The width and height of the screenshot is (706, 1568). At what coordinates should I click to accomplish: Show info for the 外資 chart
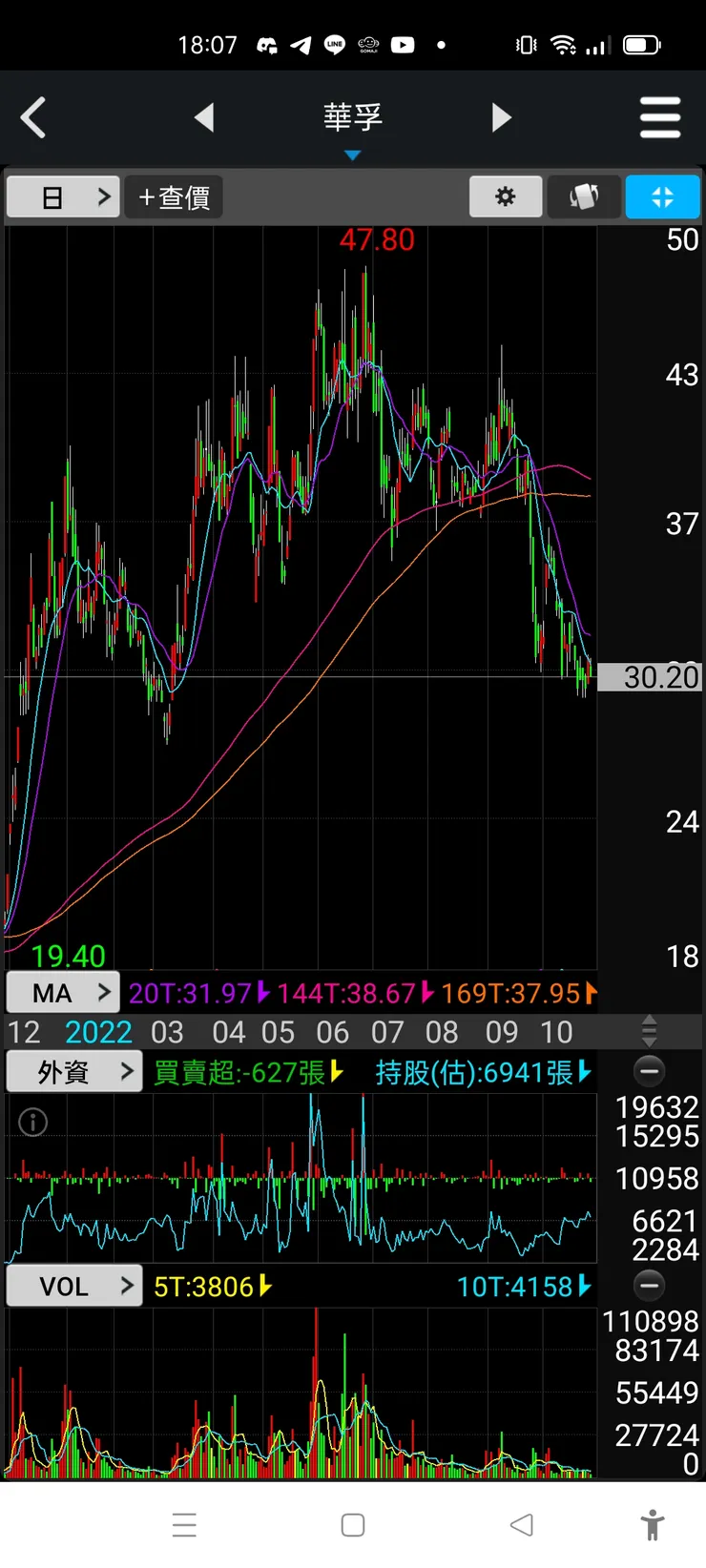(33, 1123)
